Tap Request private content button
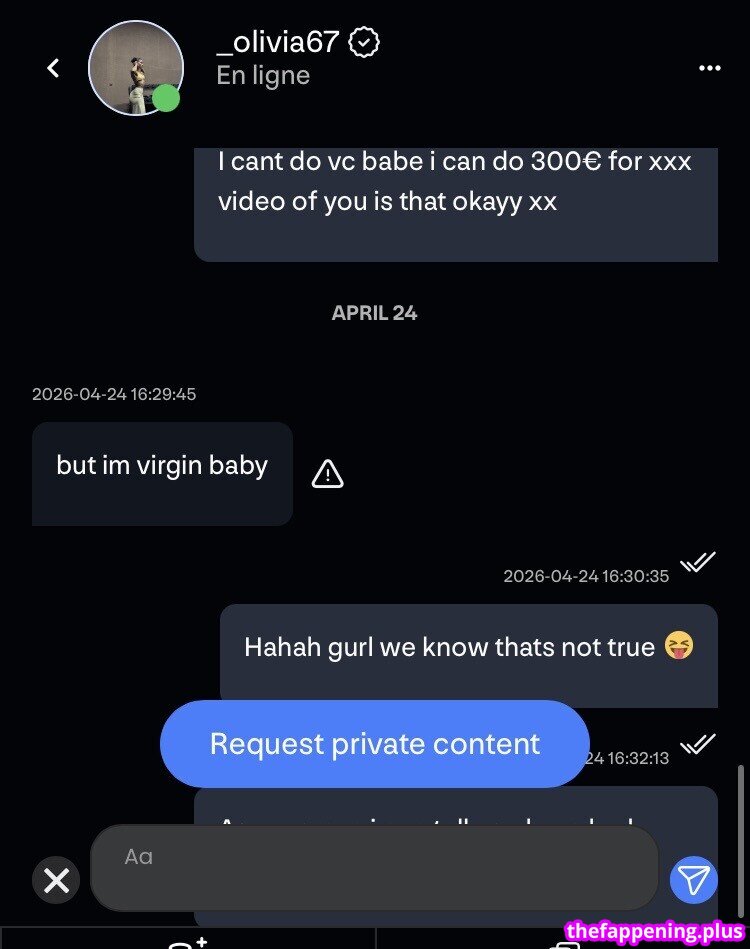The width and height of the screenshot is (750, 949). tap(374, 744)
